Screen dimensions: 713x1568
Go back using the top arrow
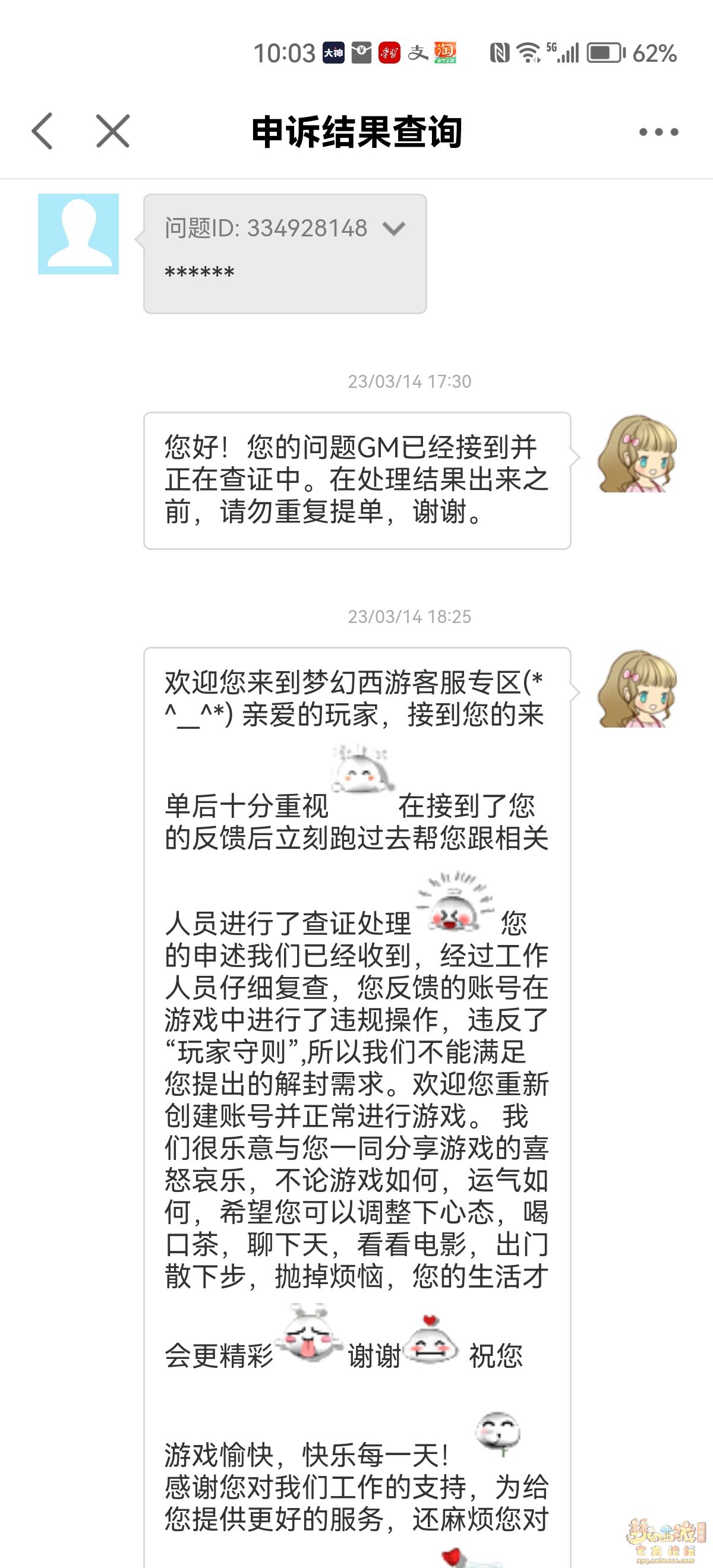43,131
